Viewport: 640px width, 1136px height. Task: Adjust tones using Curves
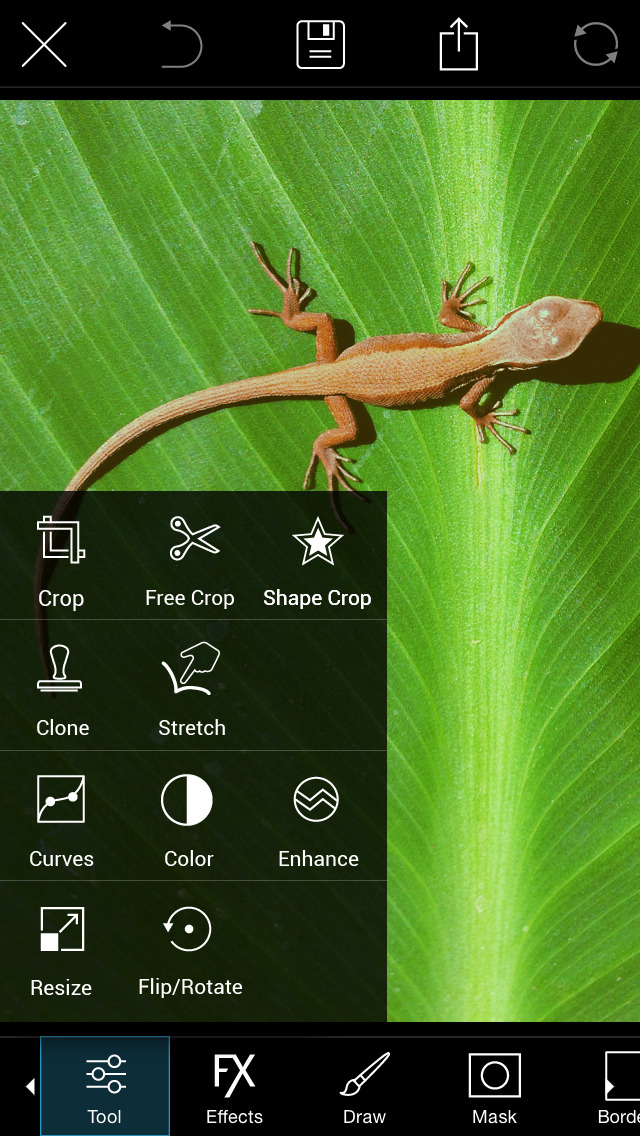point(61,820)
